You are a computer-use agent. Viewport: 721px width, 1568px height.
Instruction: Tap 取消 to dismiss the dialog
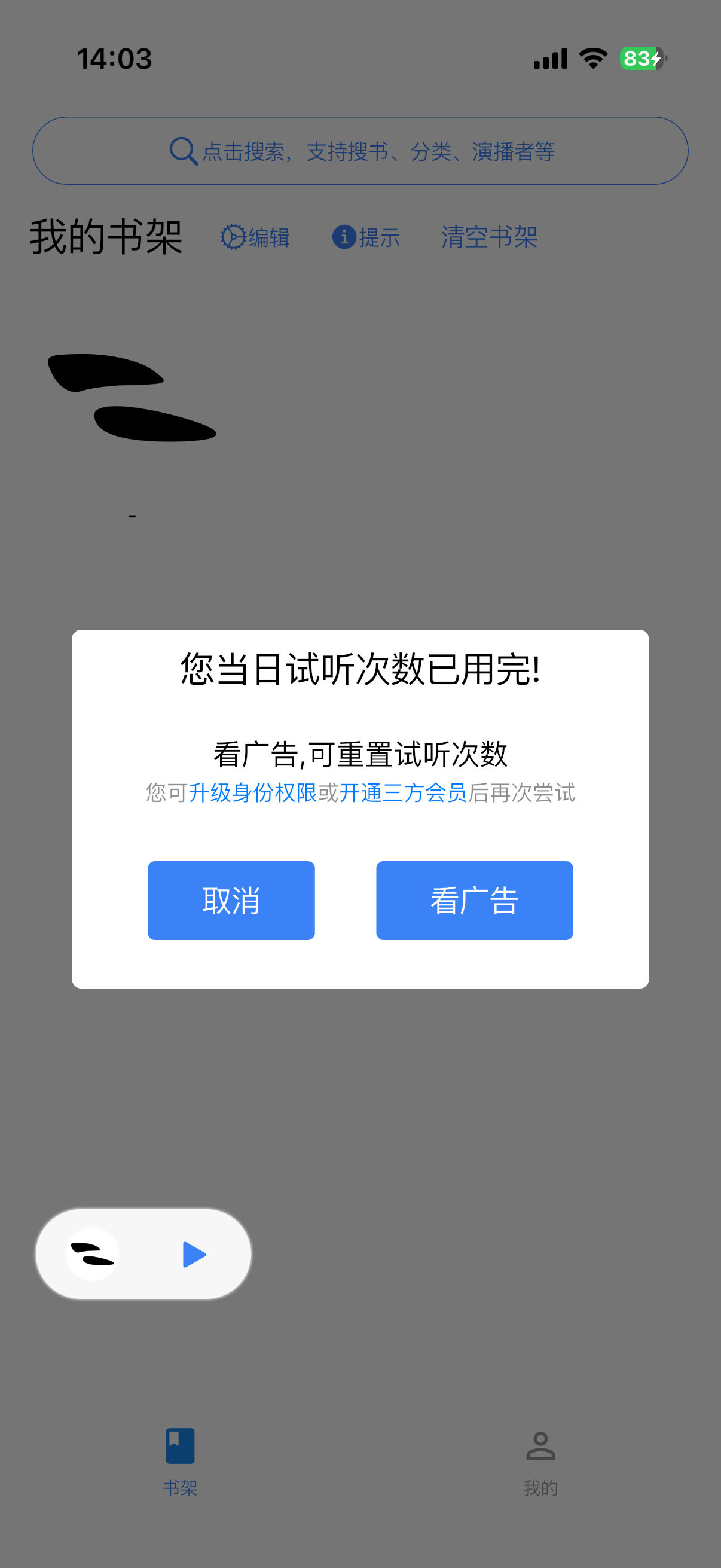[x=231, y=900]
